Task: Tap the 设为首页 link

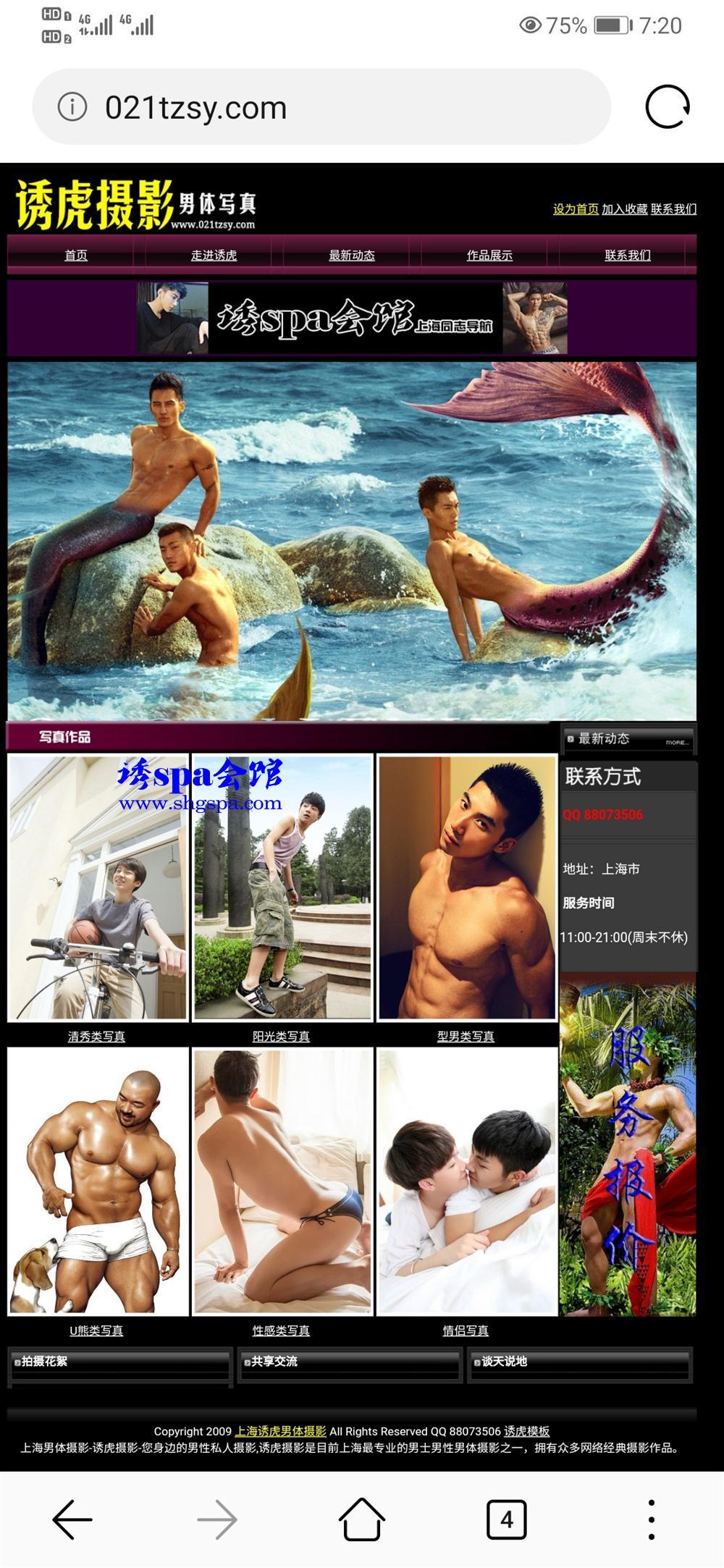Action: (x=576, y=209)
